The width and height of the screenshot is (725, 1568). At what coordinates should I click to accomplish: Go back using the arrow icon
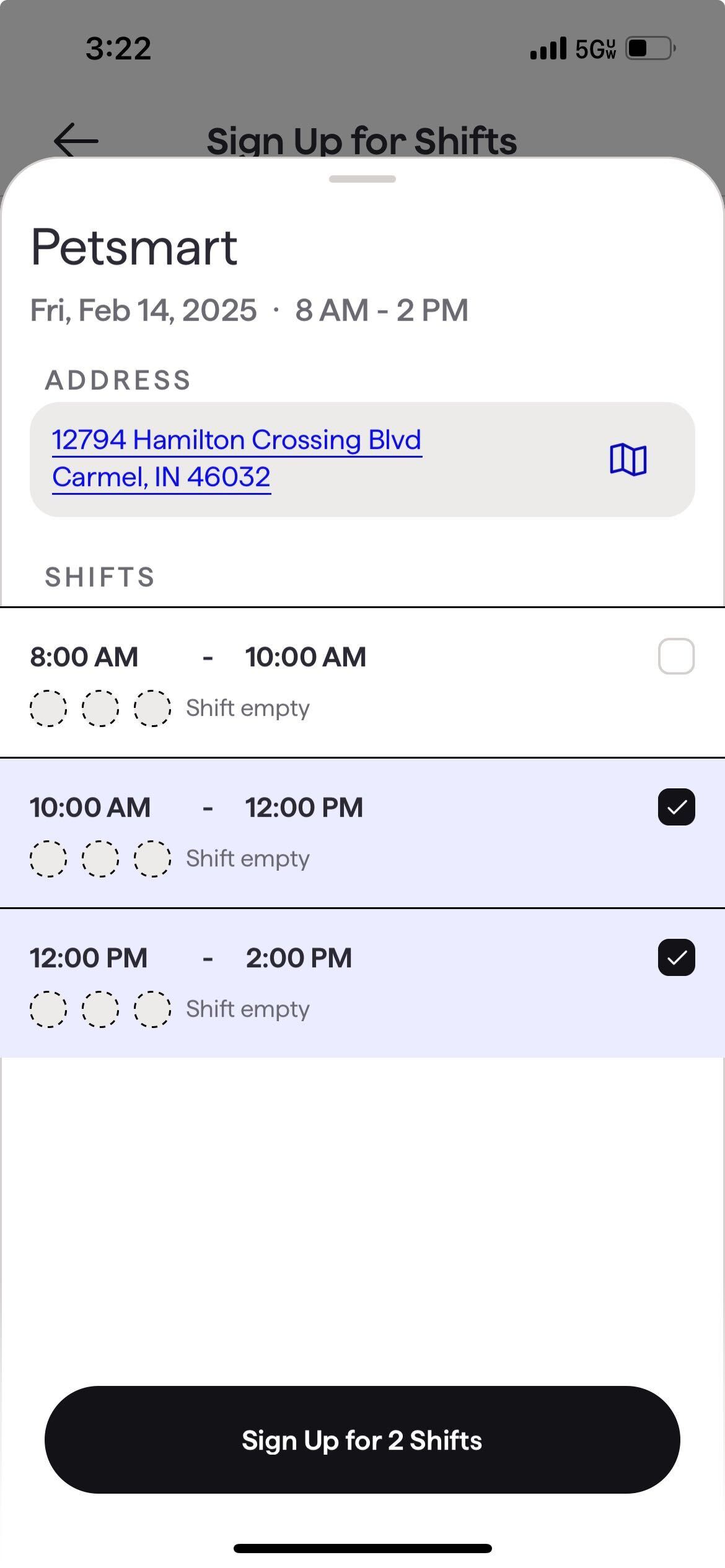tap(76, 141)
